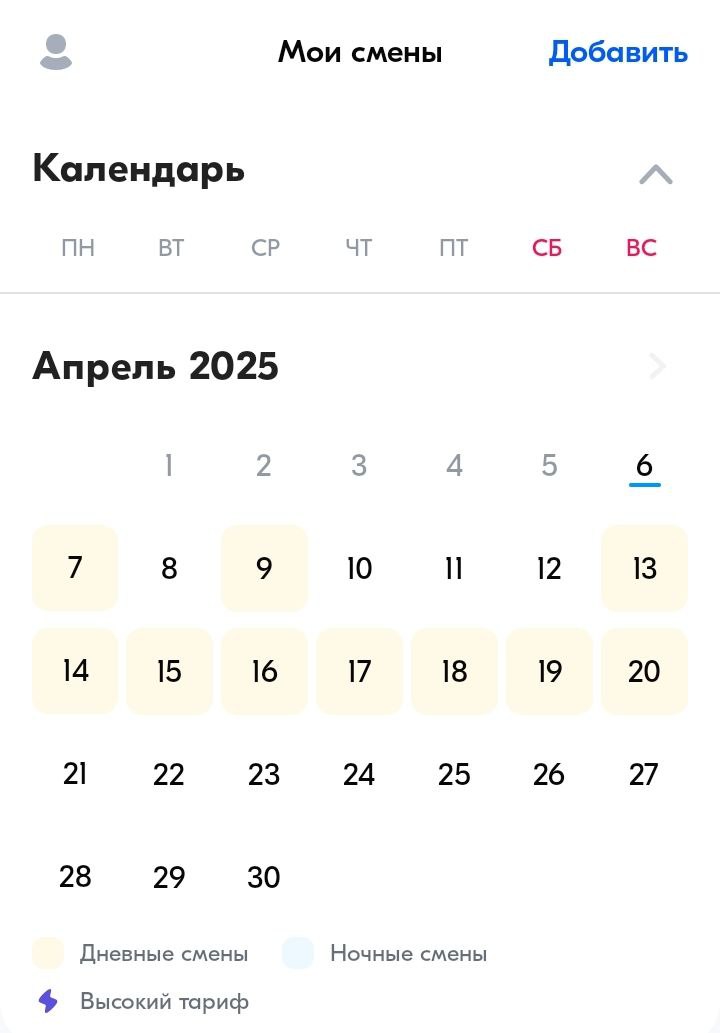The image size is (720, 1033).
Task: Select April 22 date
Action: [169, 774]
